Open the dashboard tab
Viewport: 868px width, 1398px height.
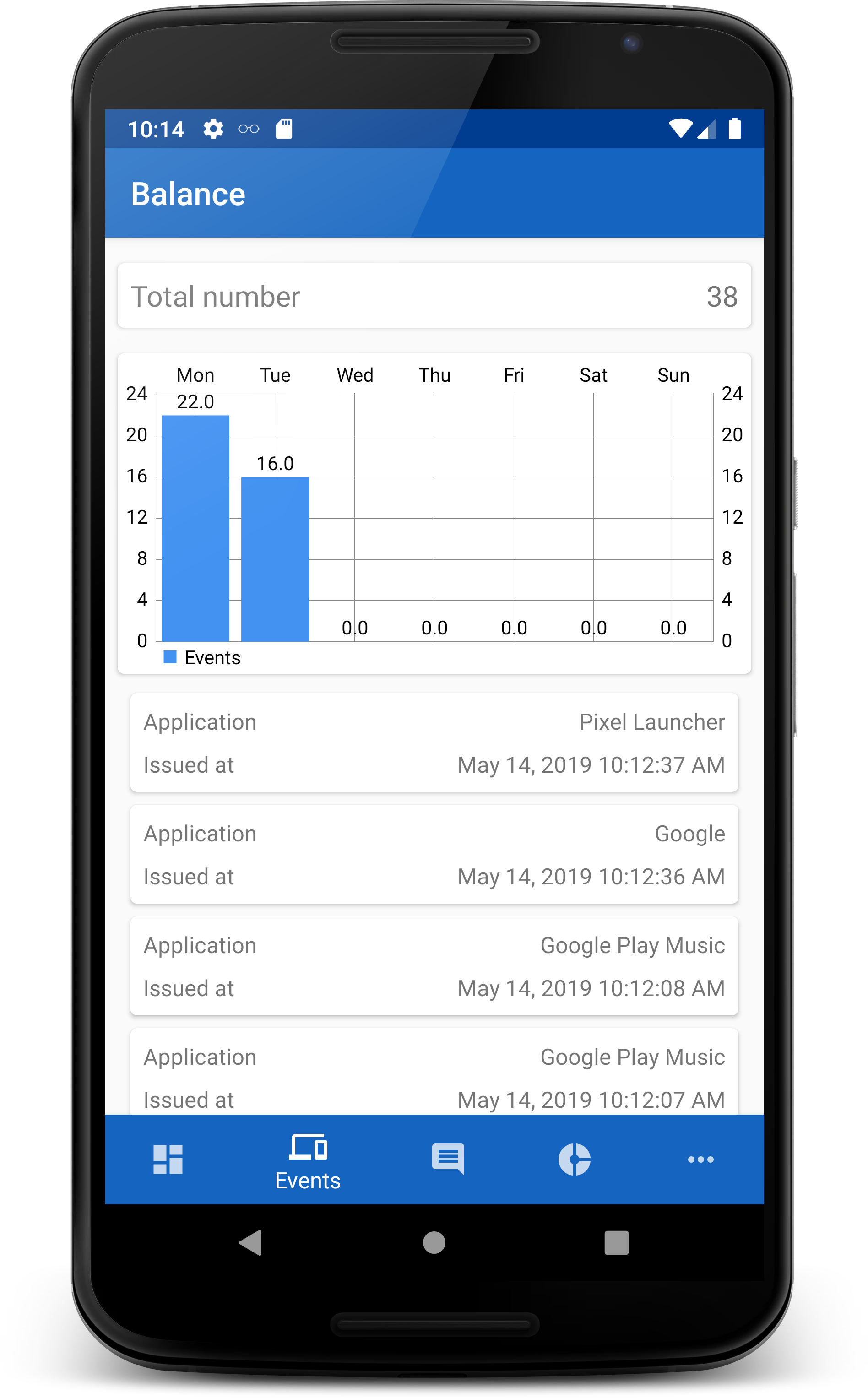168,1159
